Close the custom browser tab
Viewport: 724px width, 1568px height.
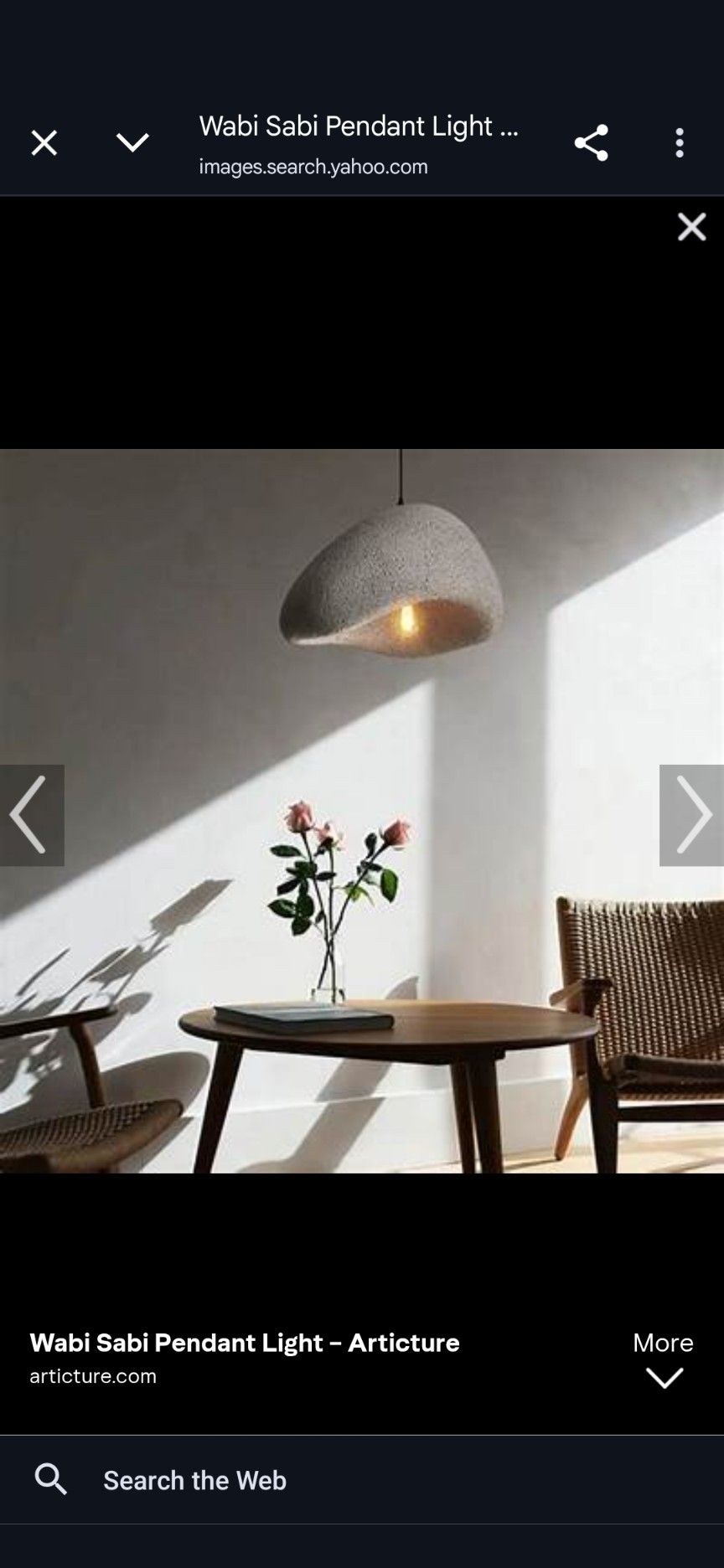point(44,143)
